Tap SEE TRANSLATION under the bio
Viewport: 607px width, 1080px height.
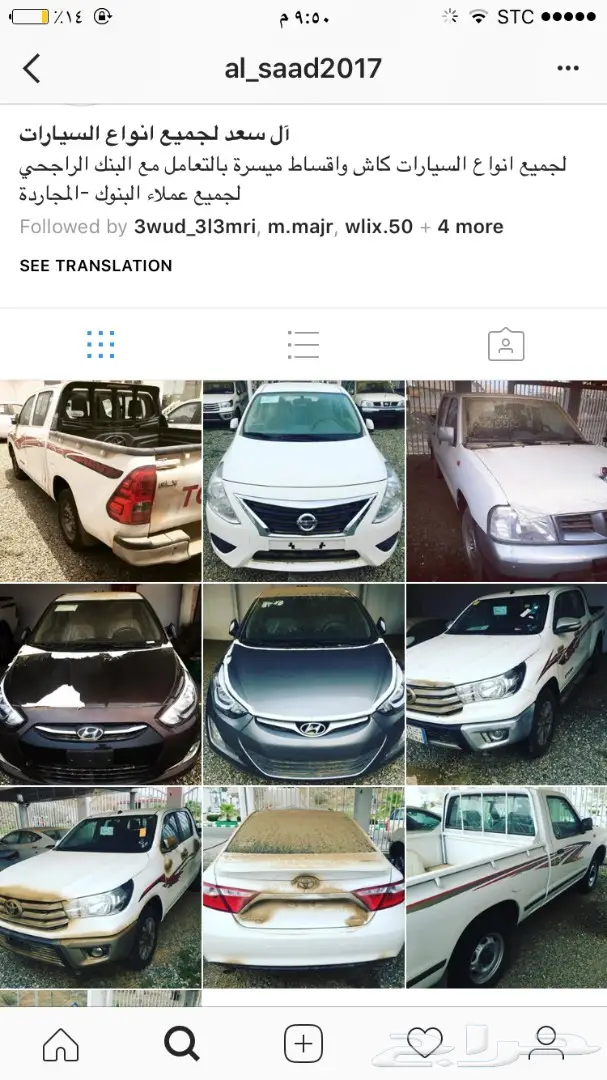click(96, 265)
